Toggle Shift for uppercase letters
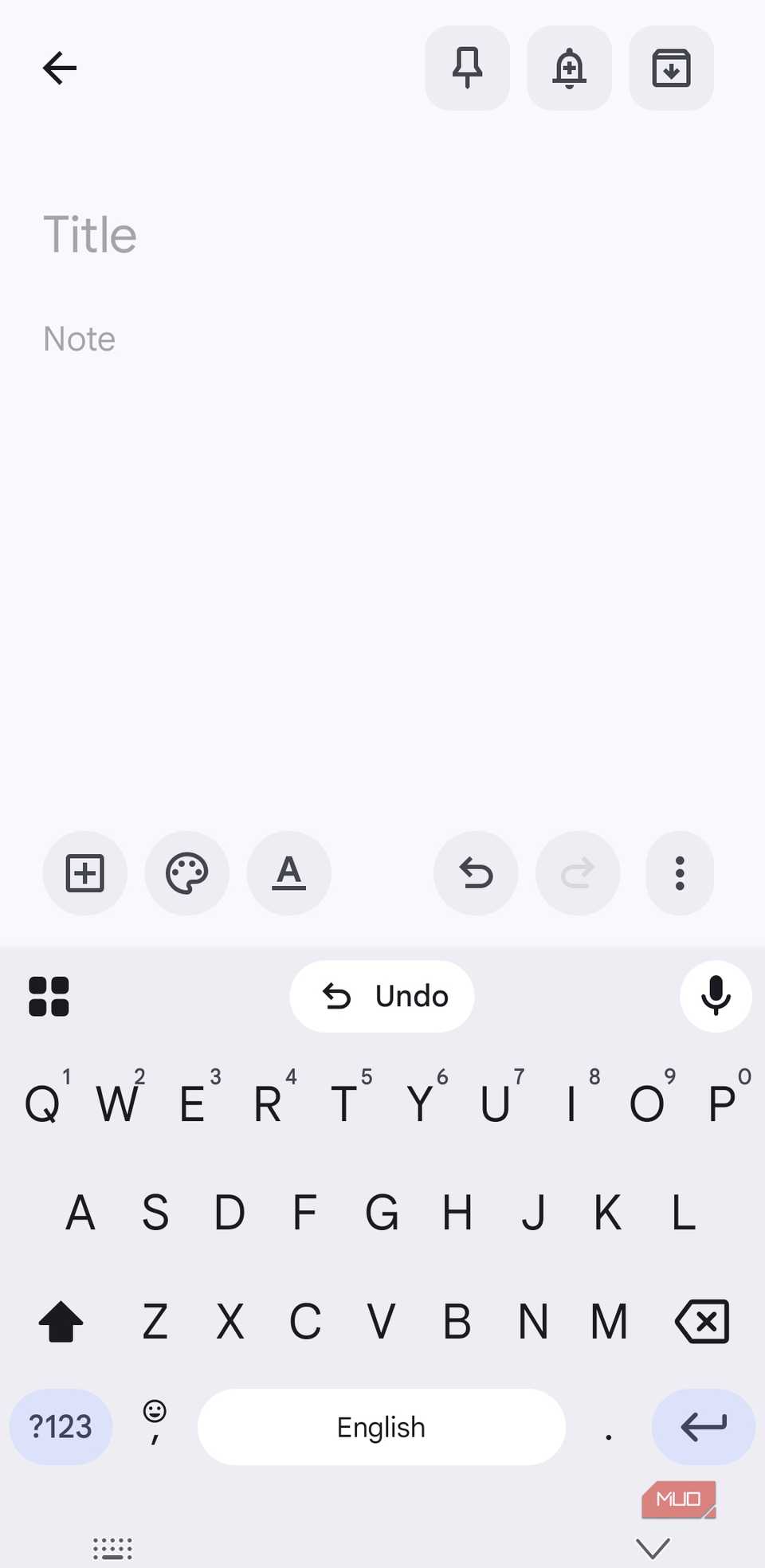 [61, 1321]
